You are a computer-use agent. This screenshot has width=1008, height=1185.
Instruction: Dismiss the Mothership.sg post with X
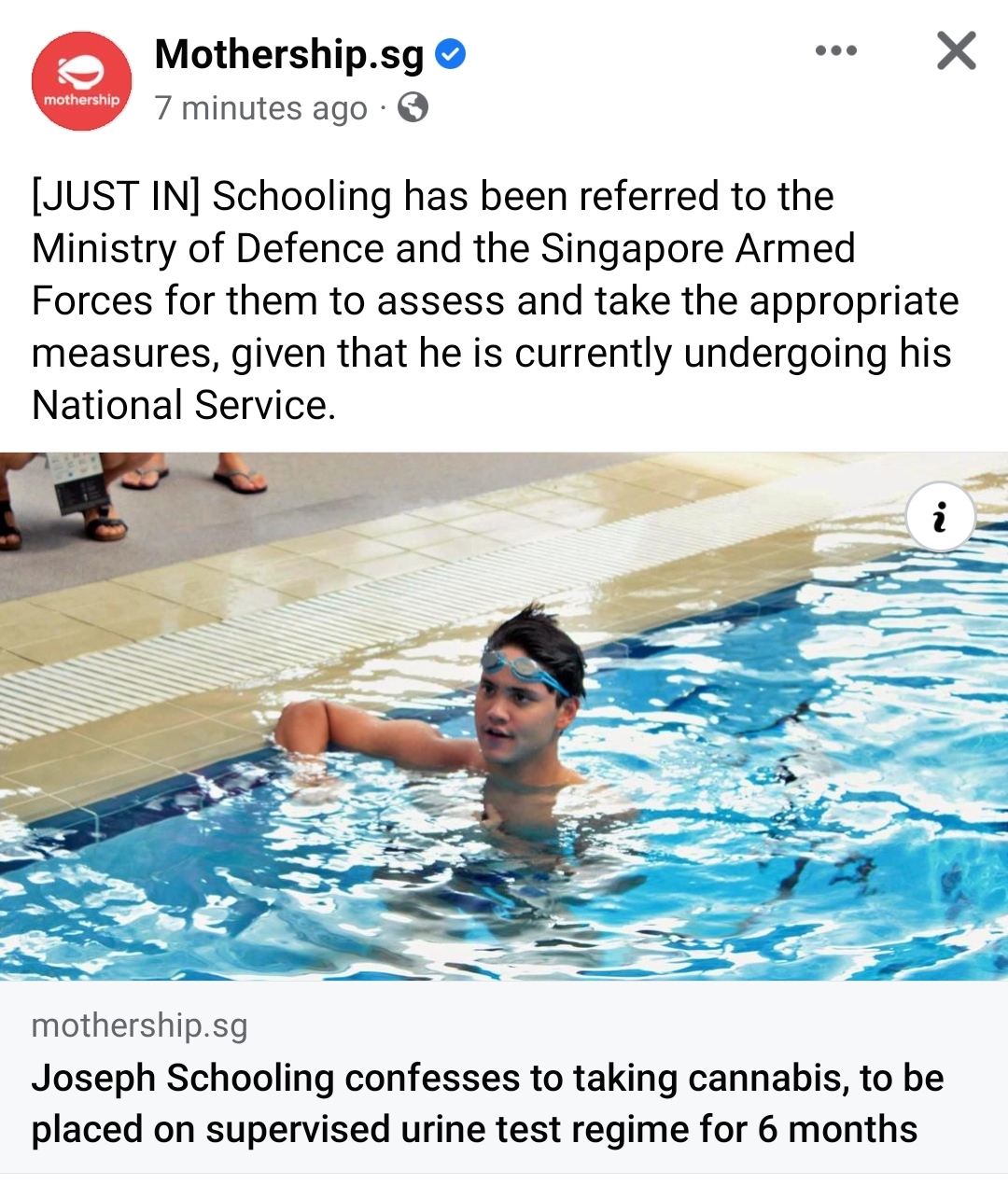tap(957, 51)
